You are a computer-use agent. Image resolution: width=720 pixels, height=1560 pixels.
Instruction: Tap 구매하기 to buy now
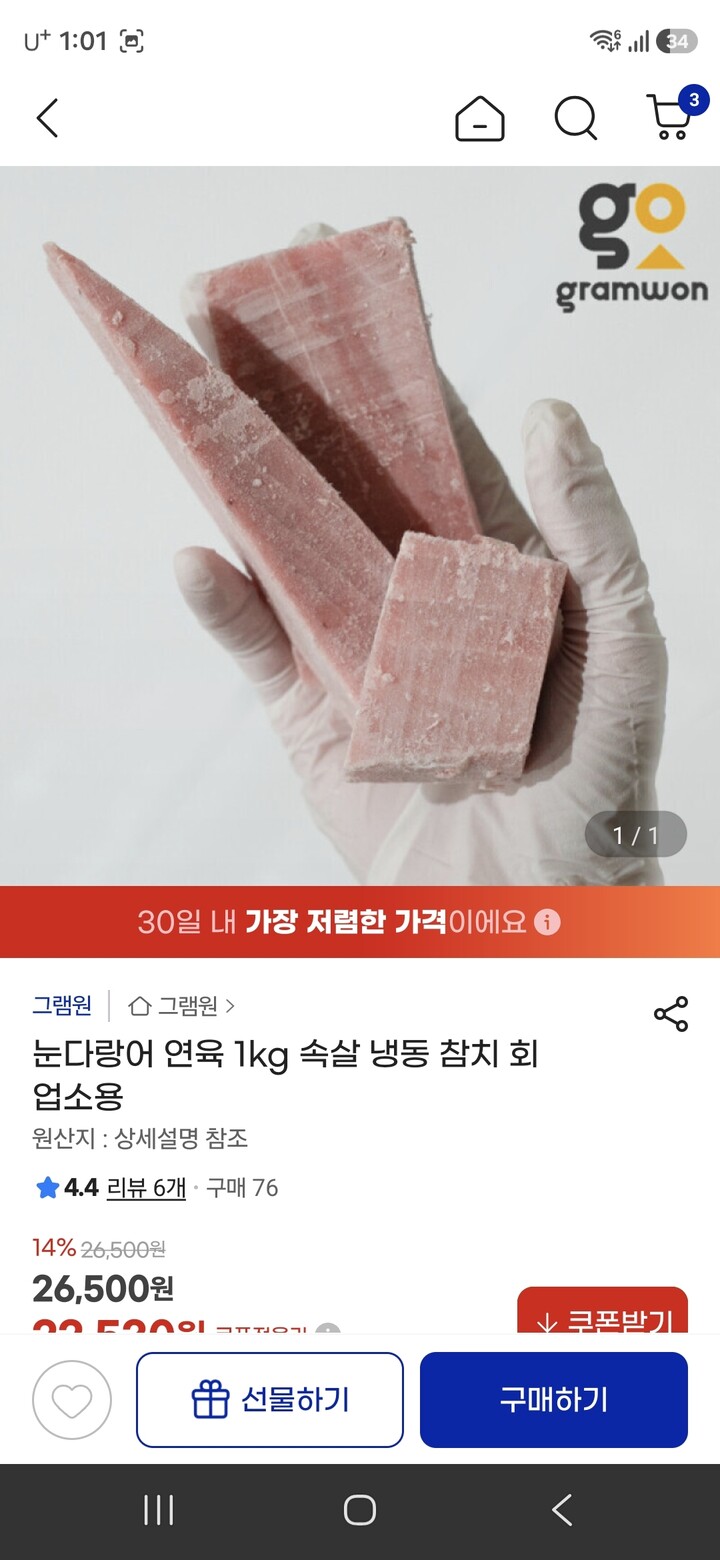(554, 1400)
